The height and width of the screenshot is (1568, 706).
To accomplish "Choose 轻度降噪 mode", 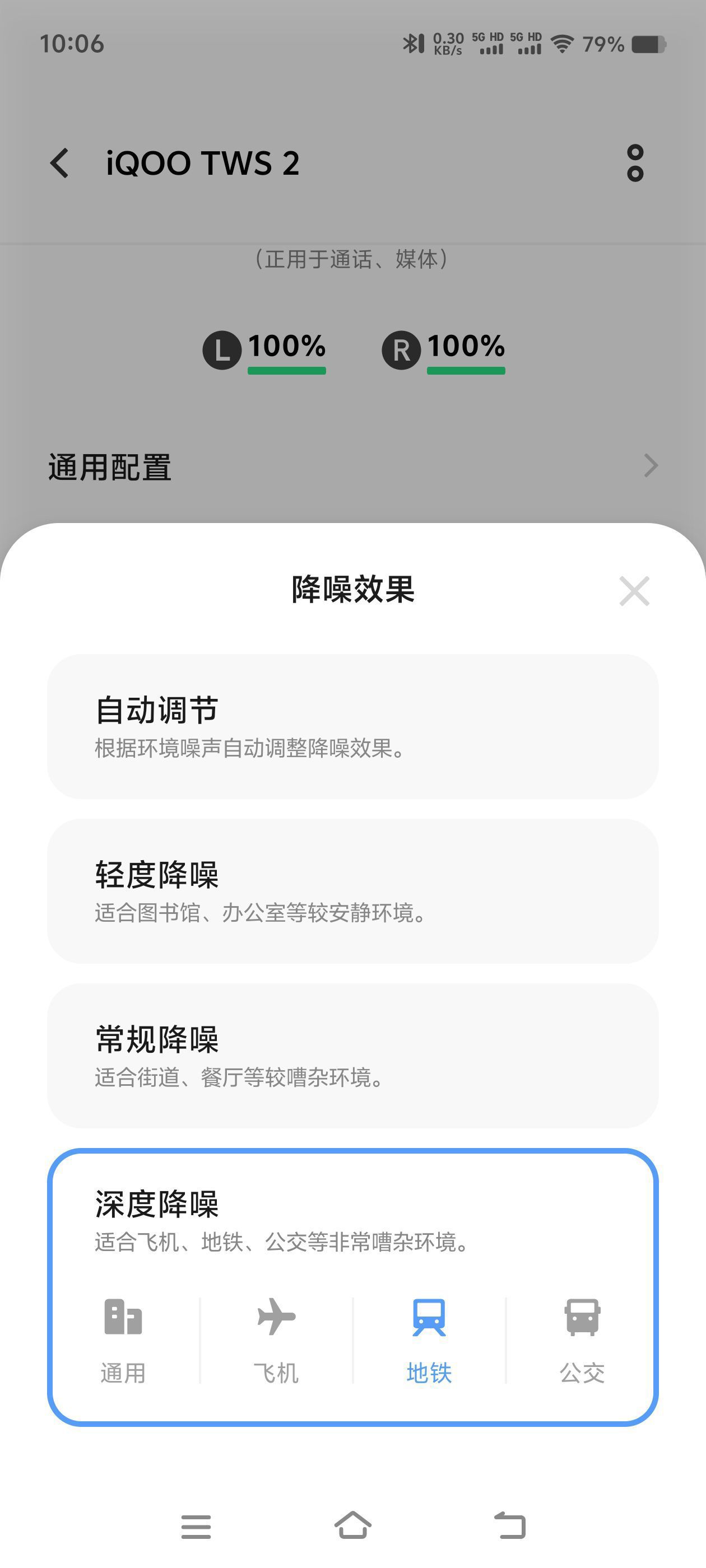I will pos(352,890).
